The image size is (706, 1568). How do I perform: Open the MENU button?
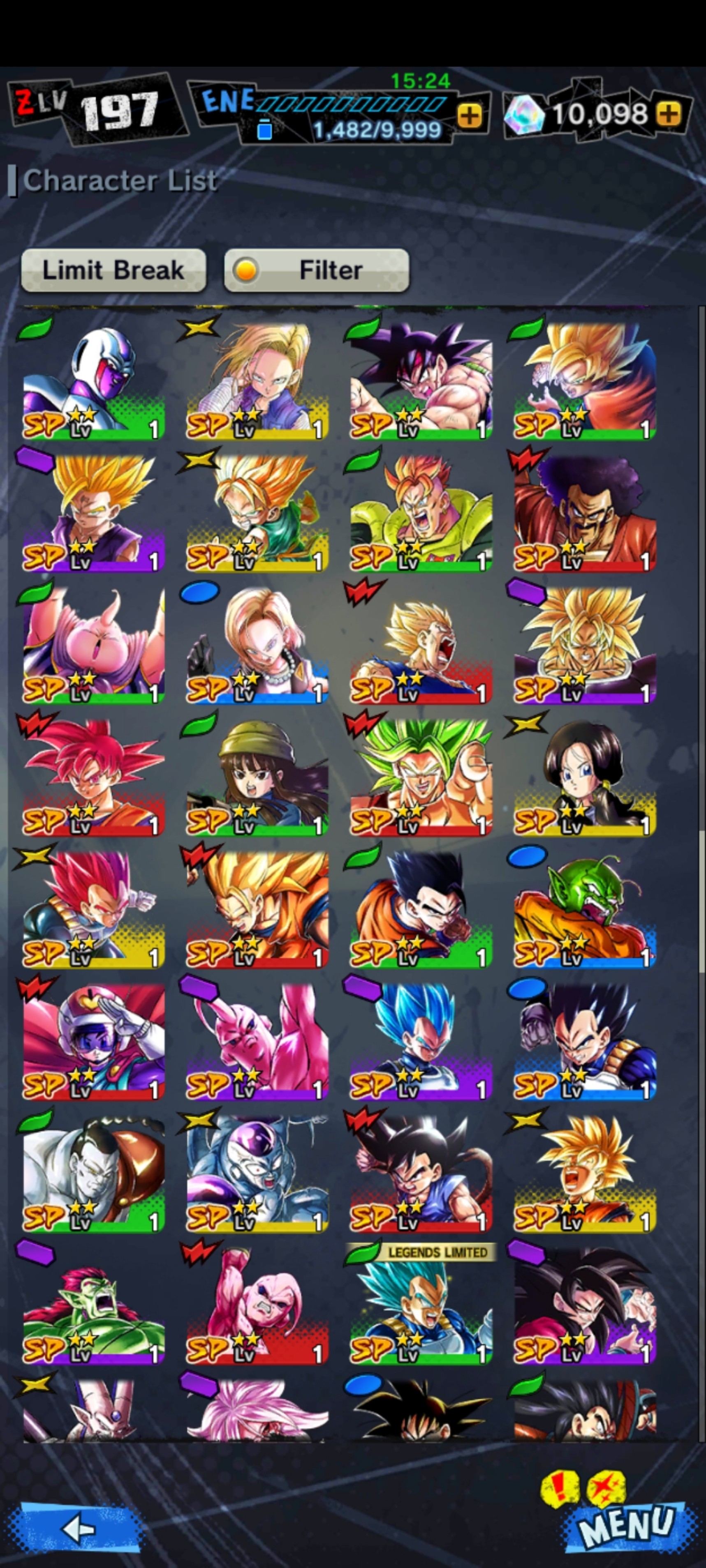[627, 1524]
